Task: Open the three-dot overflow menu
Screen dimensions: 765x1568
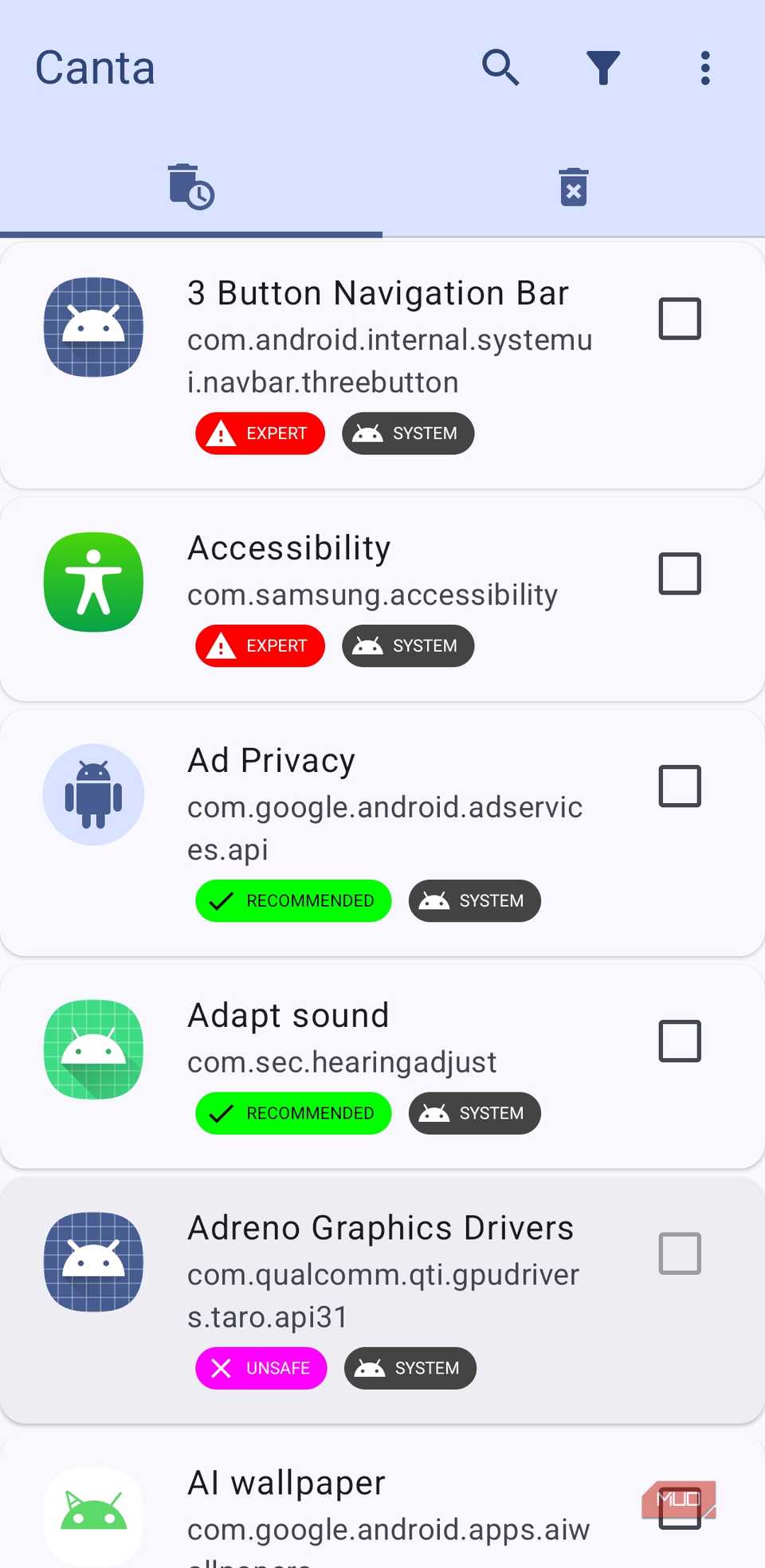Action: coord(704,68)
